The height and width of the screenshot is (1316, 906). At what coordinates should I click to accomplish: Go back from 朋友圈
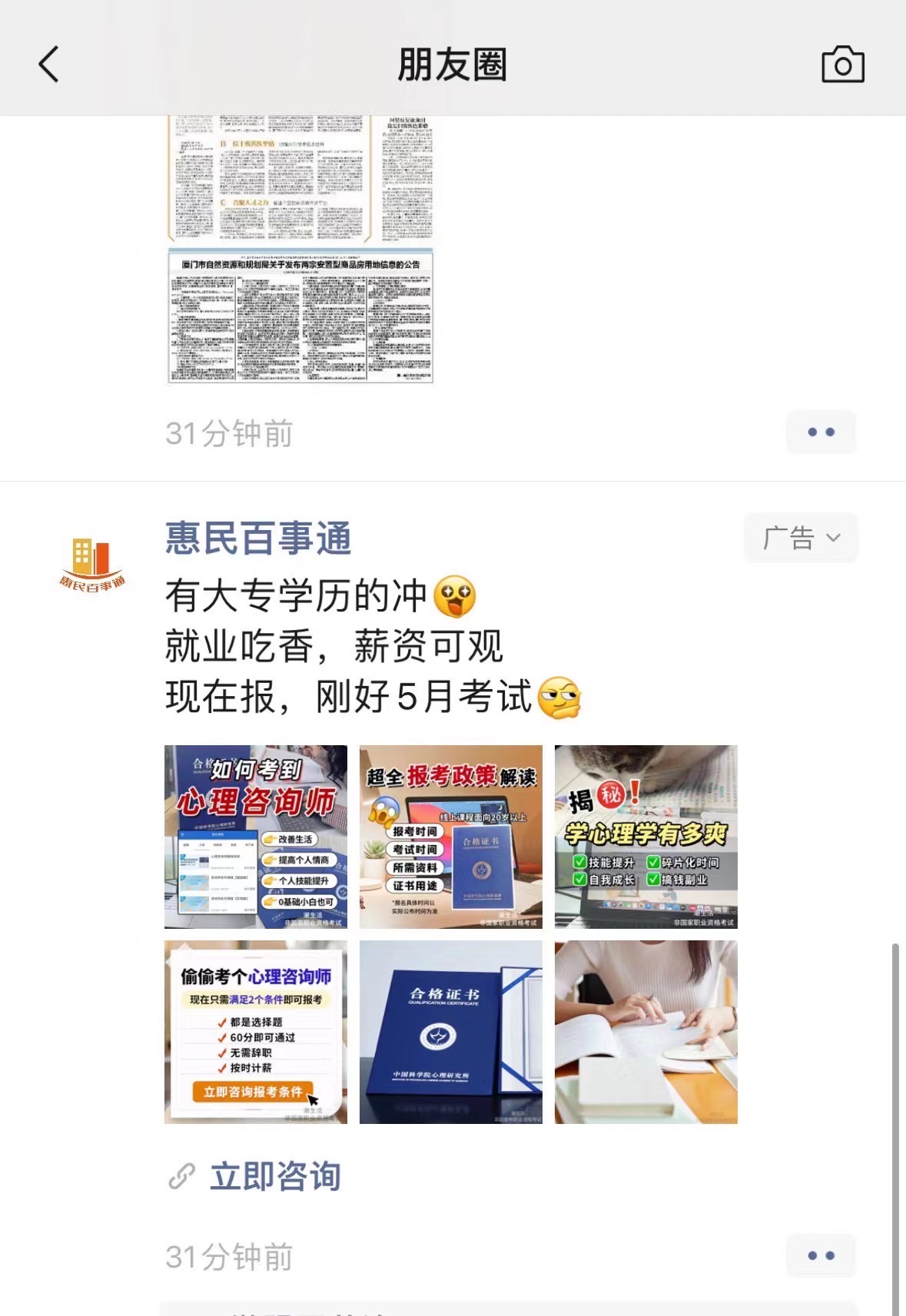[x=49, y=65]
